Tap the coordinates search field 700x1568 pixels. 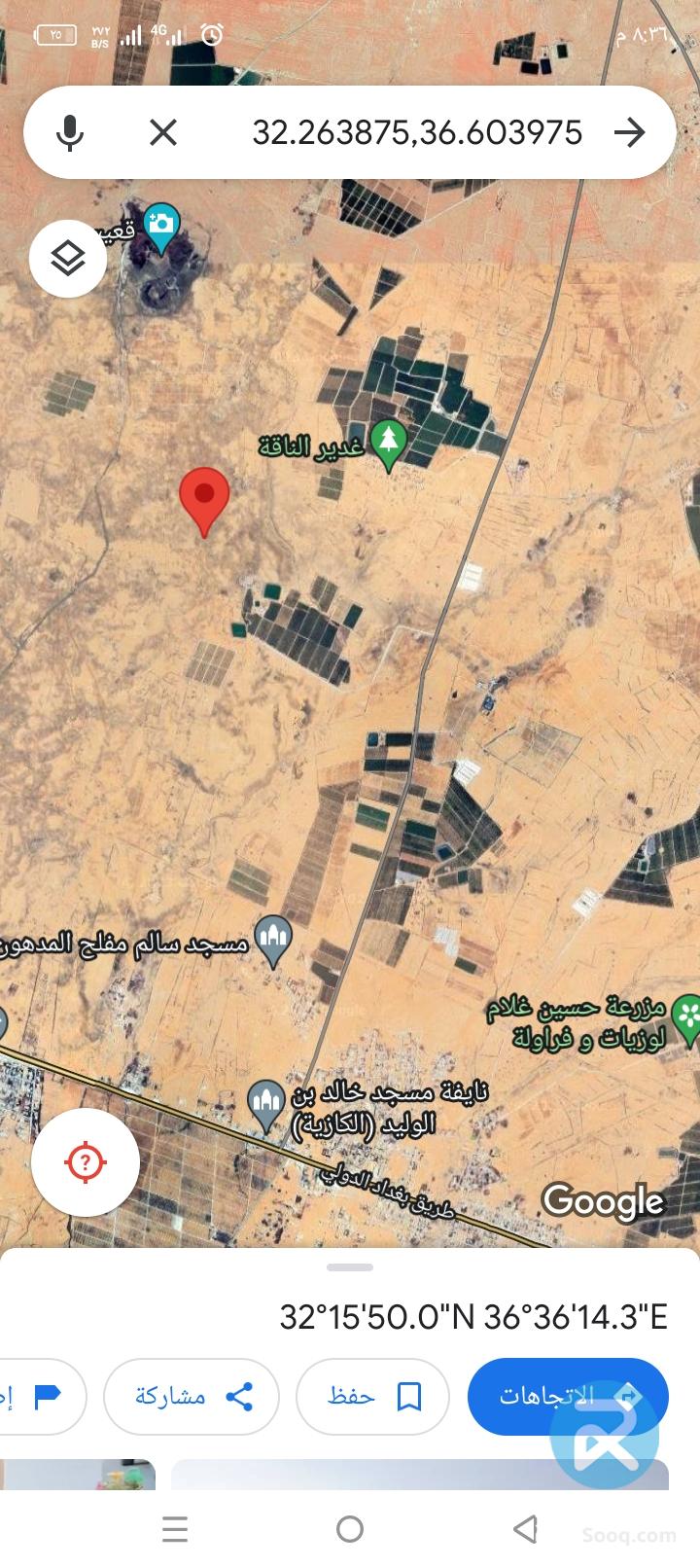pos(416,132)
